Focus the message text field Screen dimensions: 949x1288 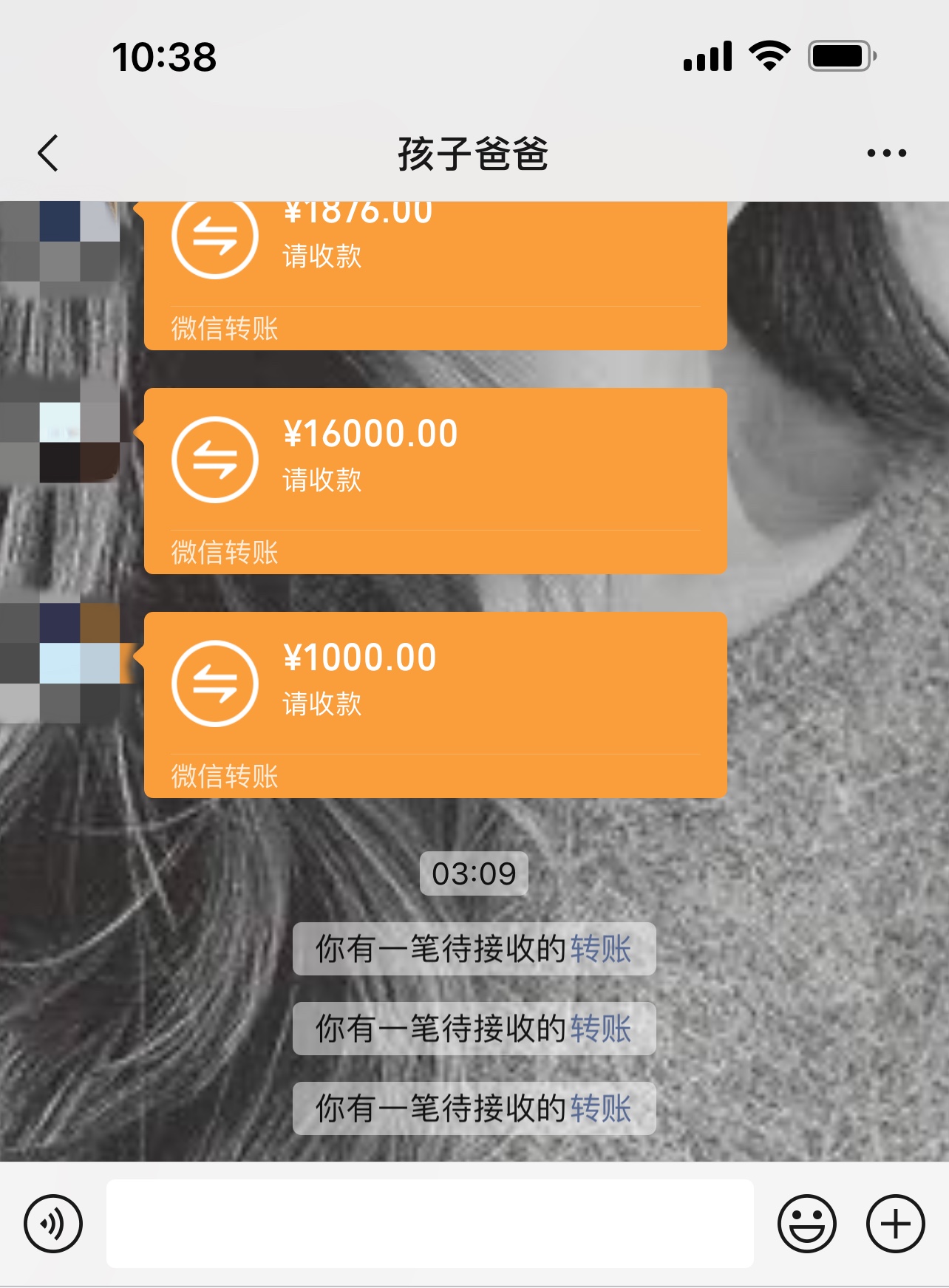pyautogui.click(x=429, y=1224)
